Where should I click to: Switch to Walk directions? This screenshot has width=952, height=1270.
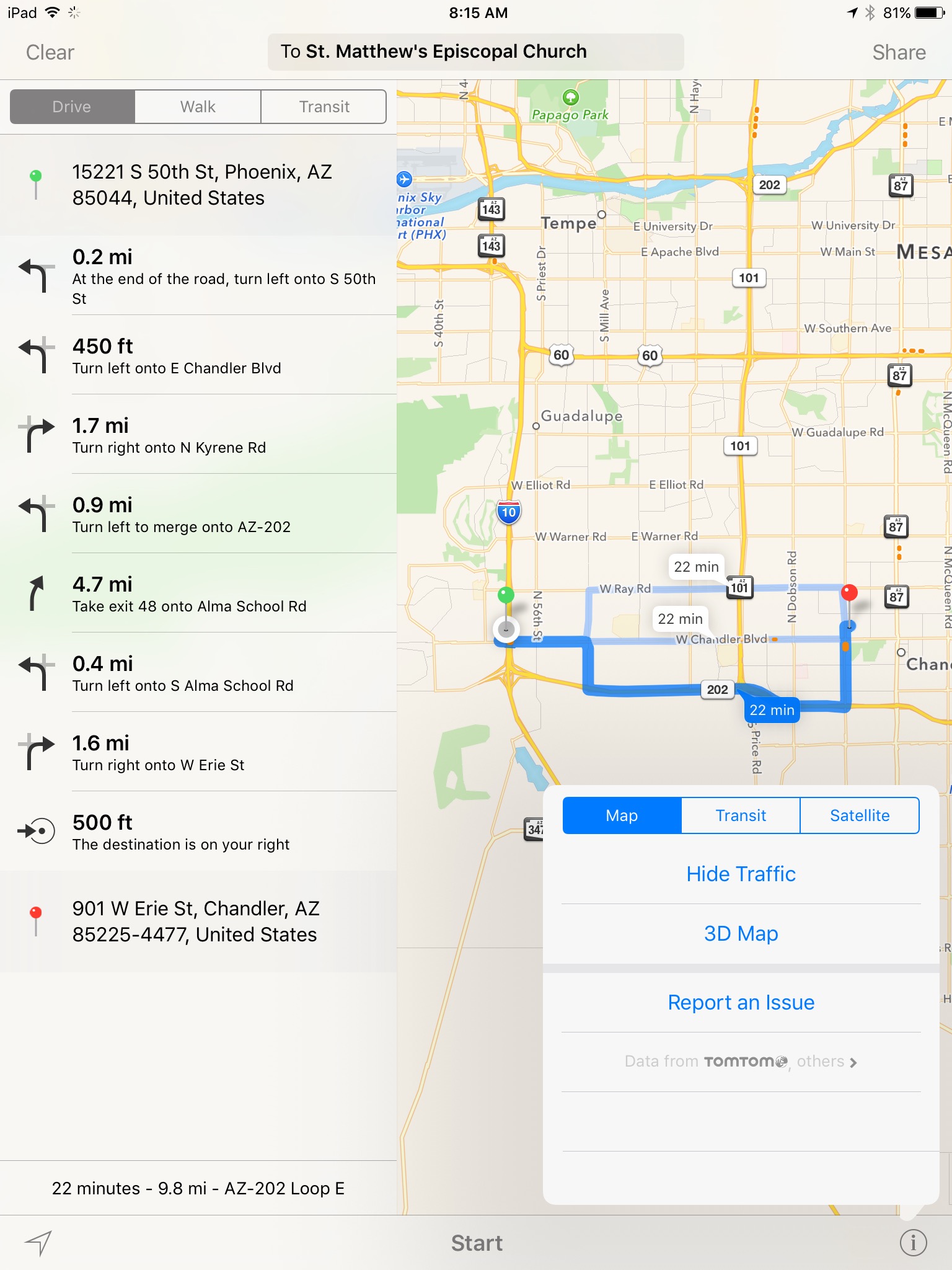point(197,106)
